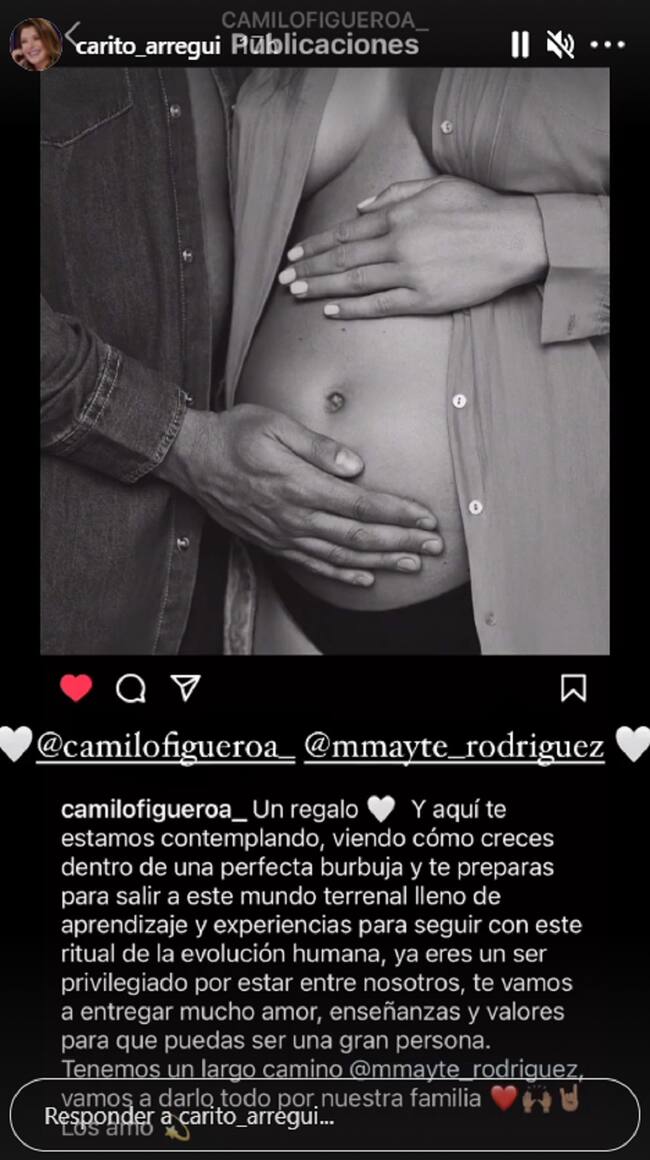Pause the story playback
The image size is (650, 1160).
[x=520, y=44]
